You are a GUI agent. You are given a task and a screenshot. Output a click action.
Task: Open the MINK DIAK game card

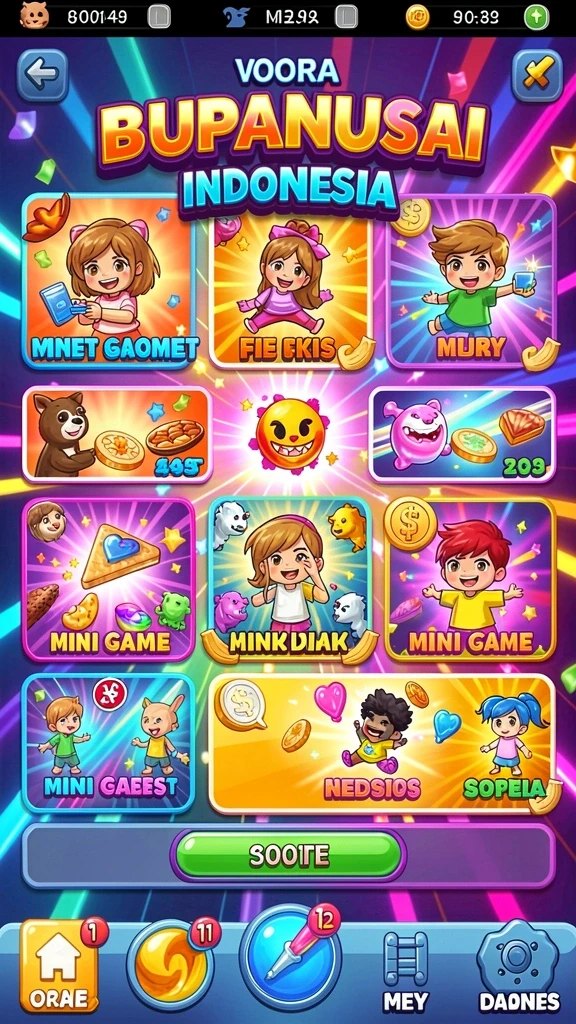click(x=292, y=580)
